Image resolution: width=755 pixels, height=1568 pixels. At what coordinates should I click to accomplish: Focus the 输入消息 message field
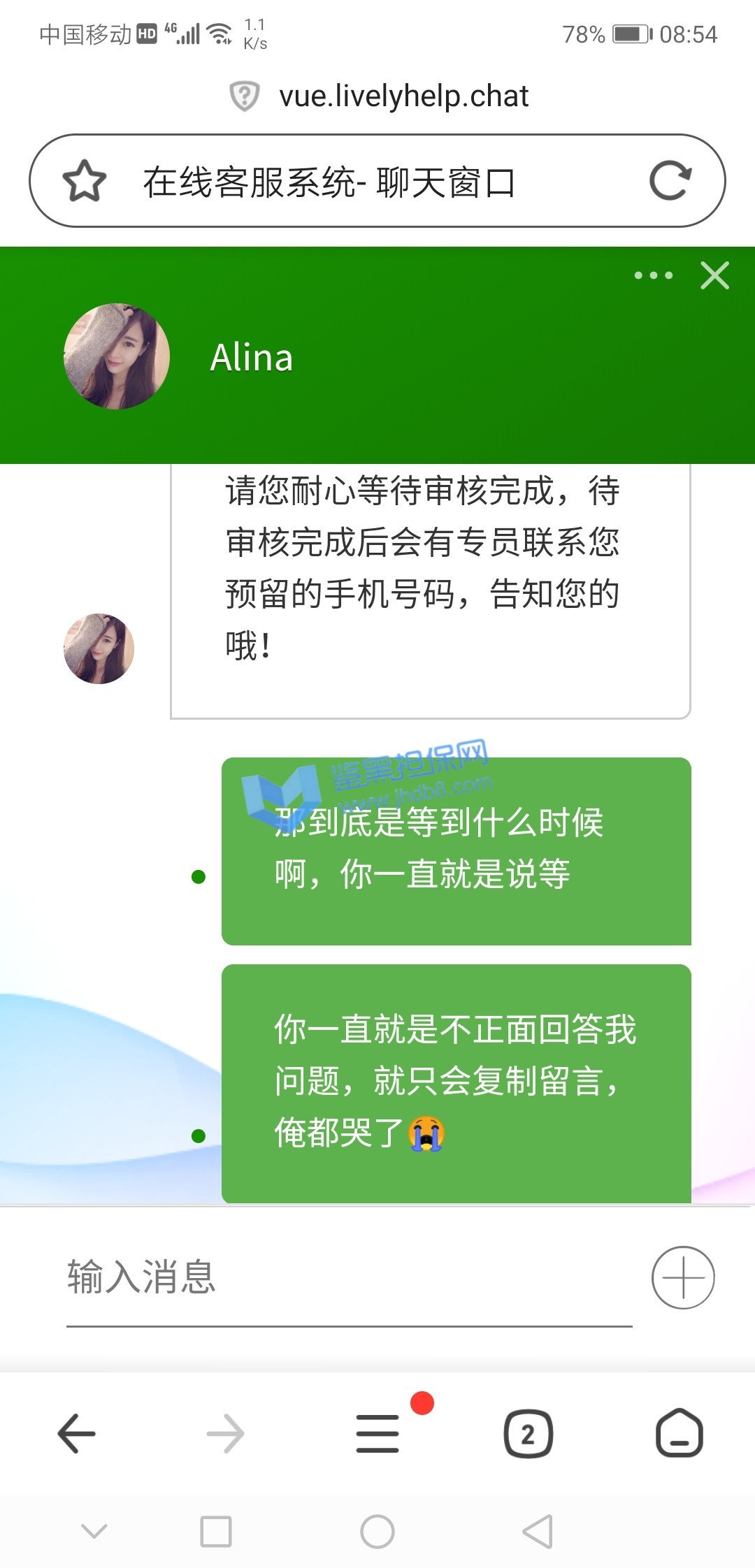pyautogui.click(x=348, y=1277)
